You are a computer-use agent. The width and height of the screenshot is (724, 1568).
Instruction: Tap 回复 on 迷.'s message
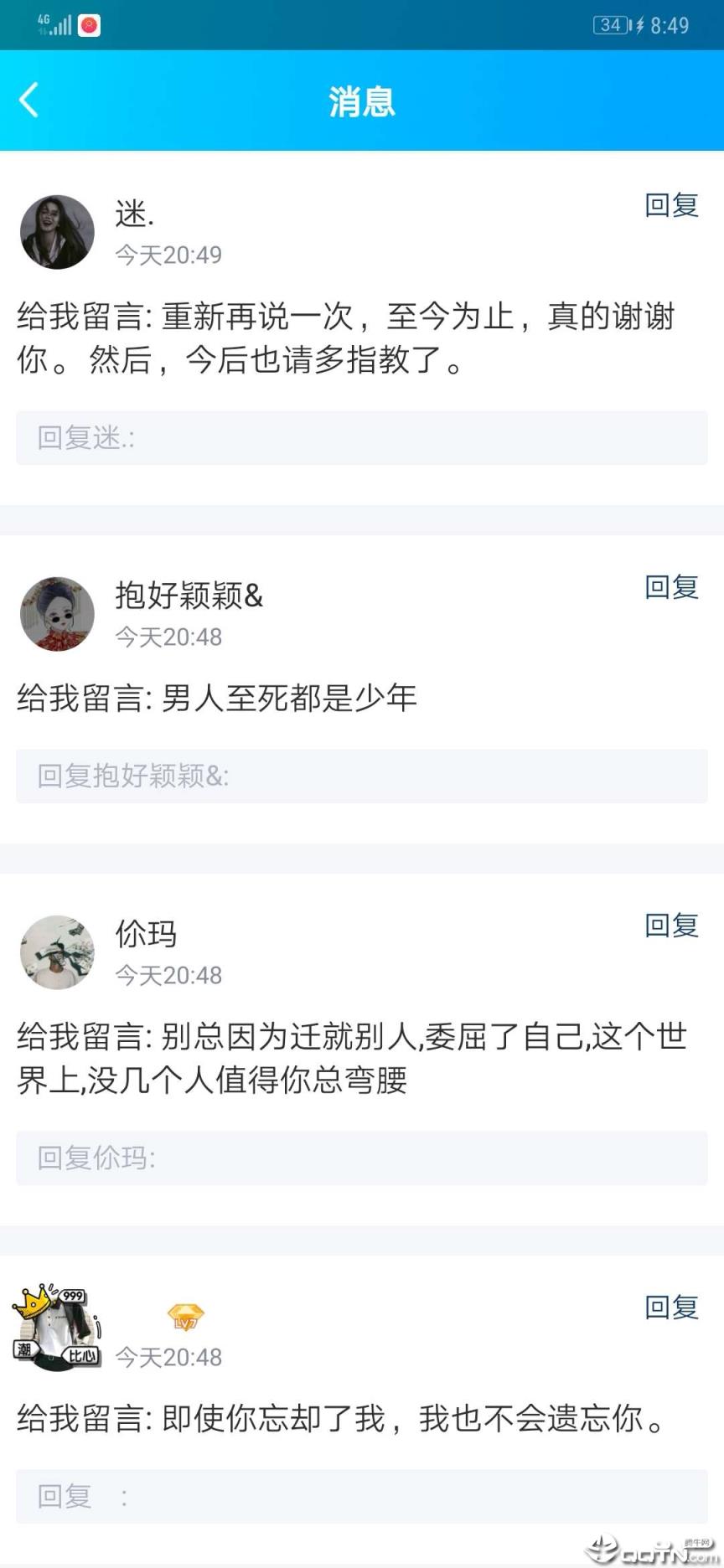click(x=670, y=205)
